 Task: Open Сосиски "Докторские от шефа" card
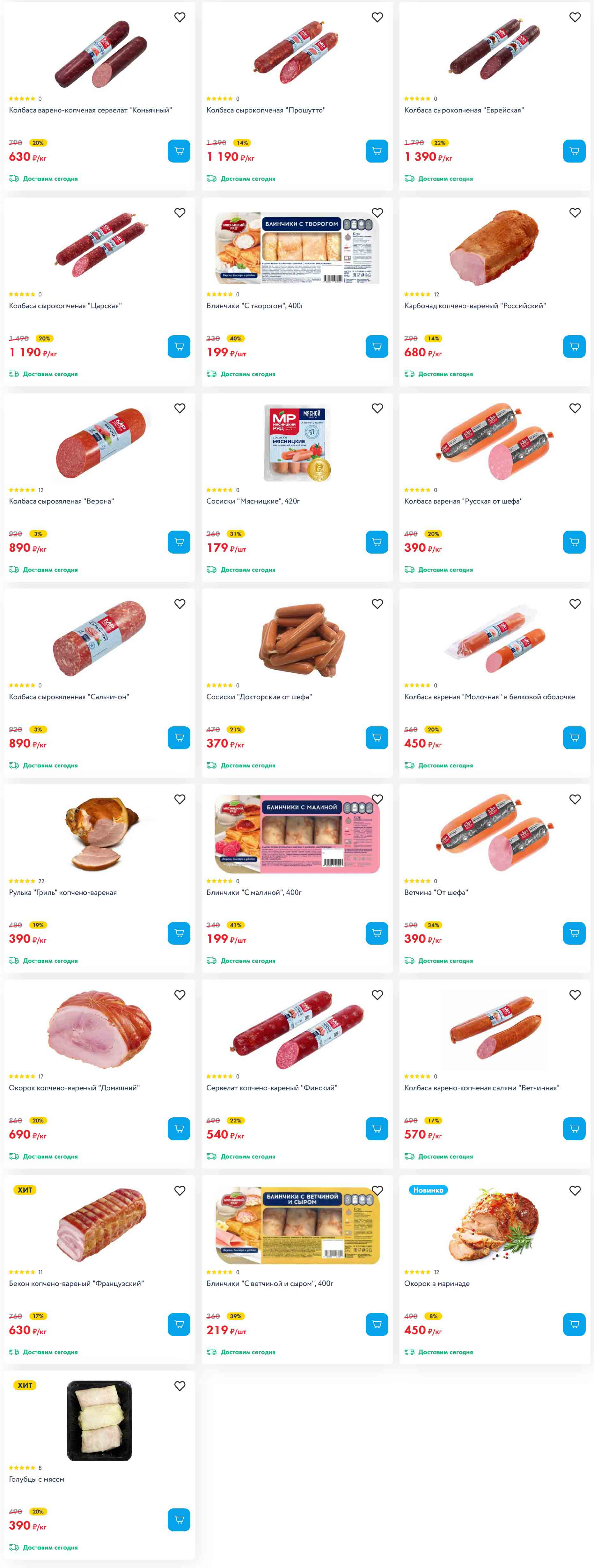(259, 696)
